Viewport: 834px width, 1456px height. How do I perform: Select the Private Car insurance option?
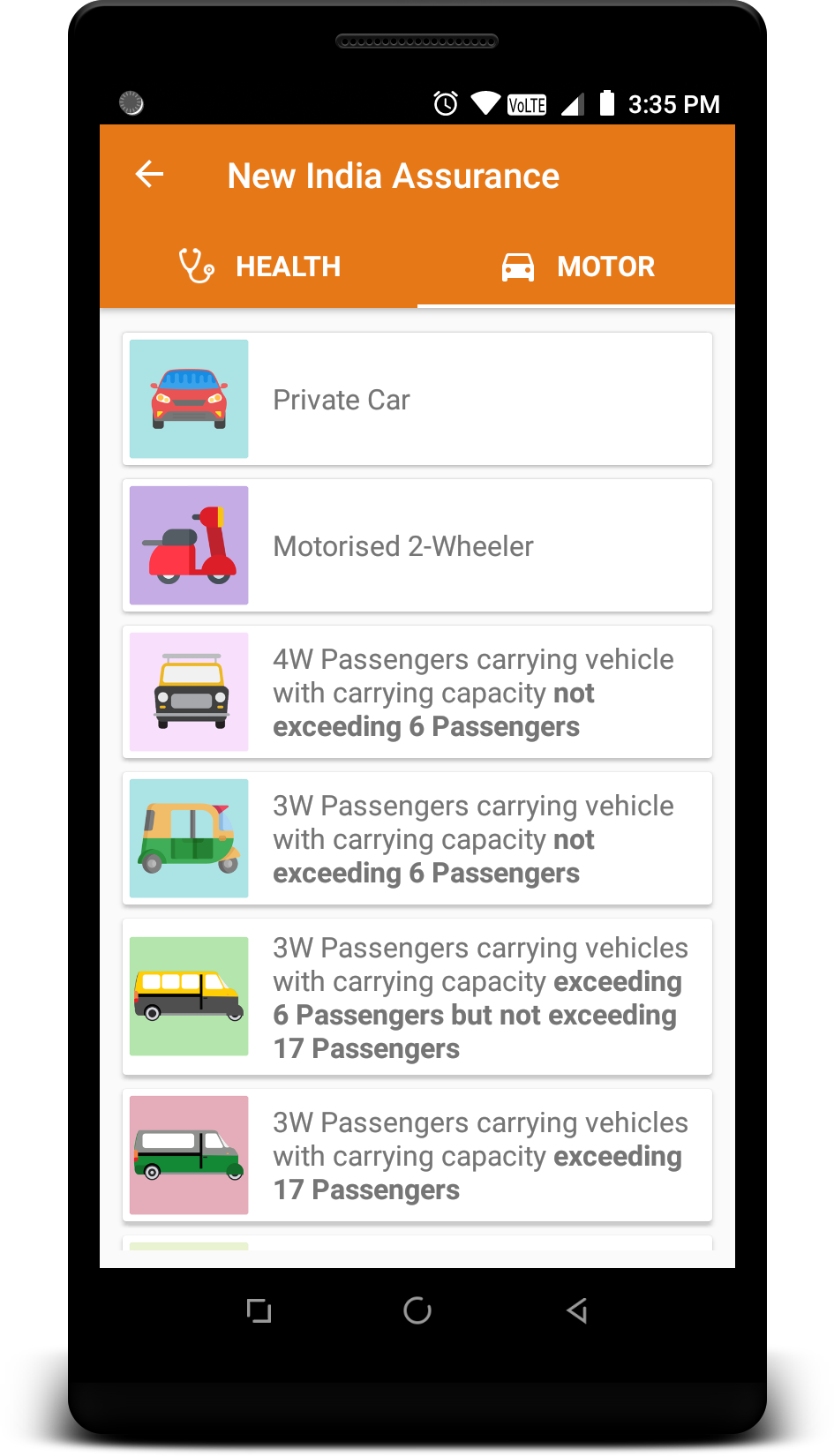(417, 398)
